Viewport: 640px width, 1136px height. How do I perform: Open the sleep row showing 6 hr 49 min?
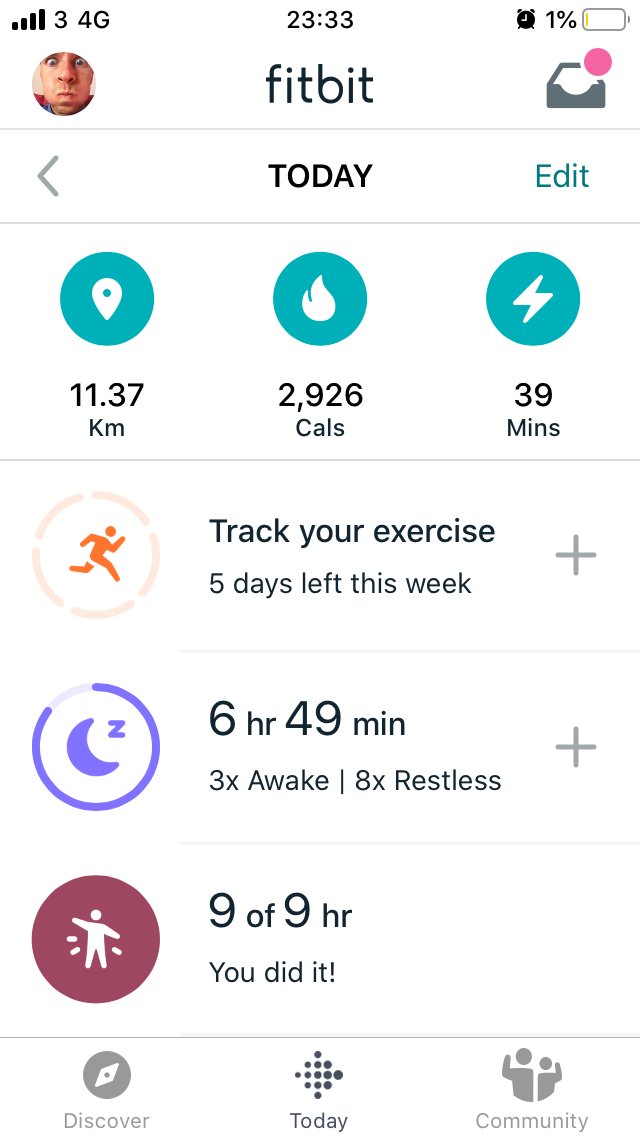click(x=320, y=747)
